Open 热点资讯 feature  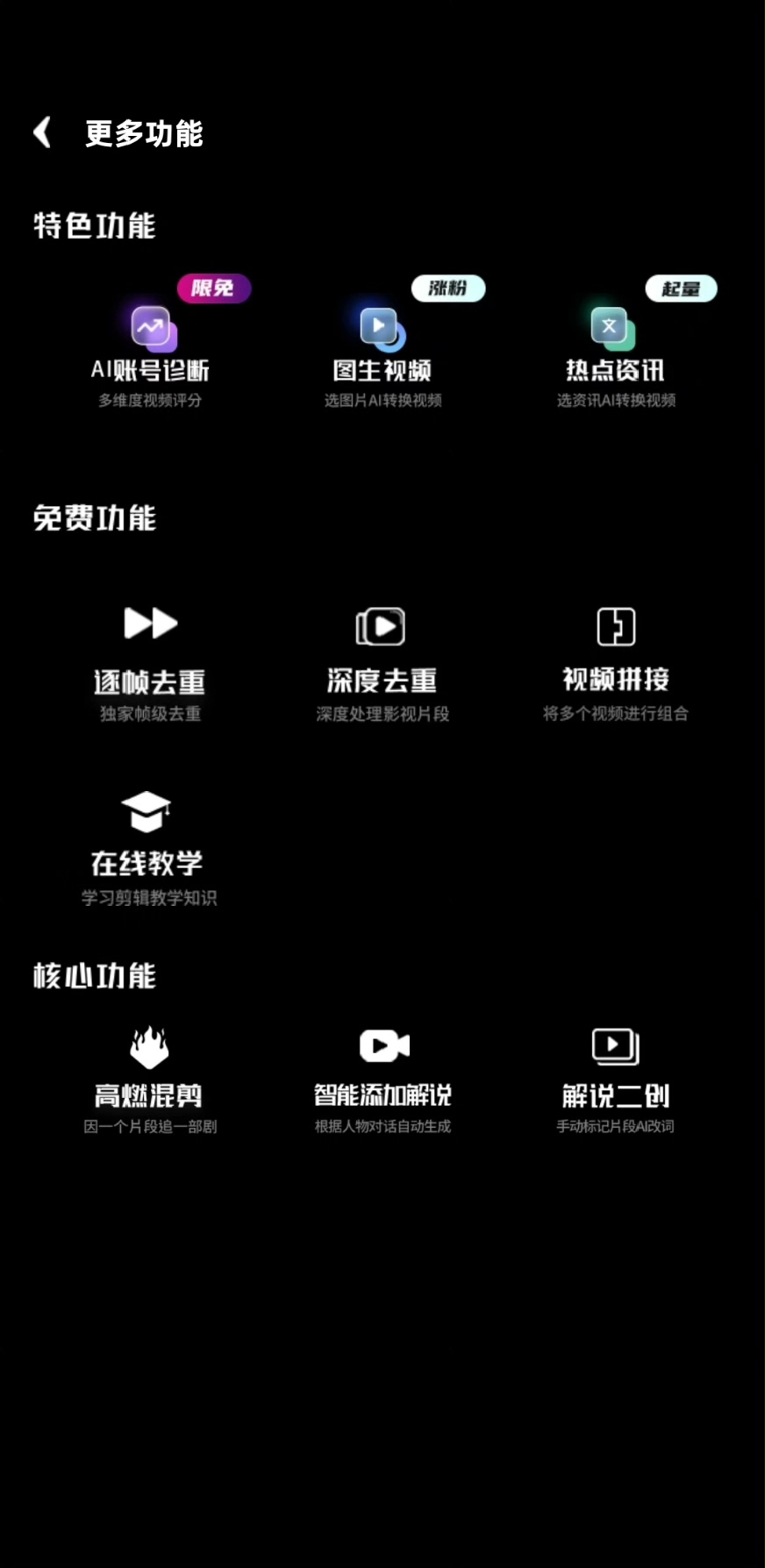[x=614, y=349]
